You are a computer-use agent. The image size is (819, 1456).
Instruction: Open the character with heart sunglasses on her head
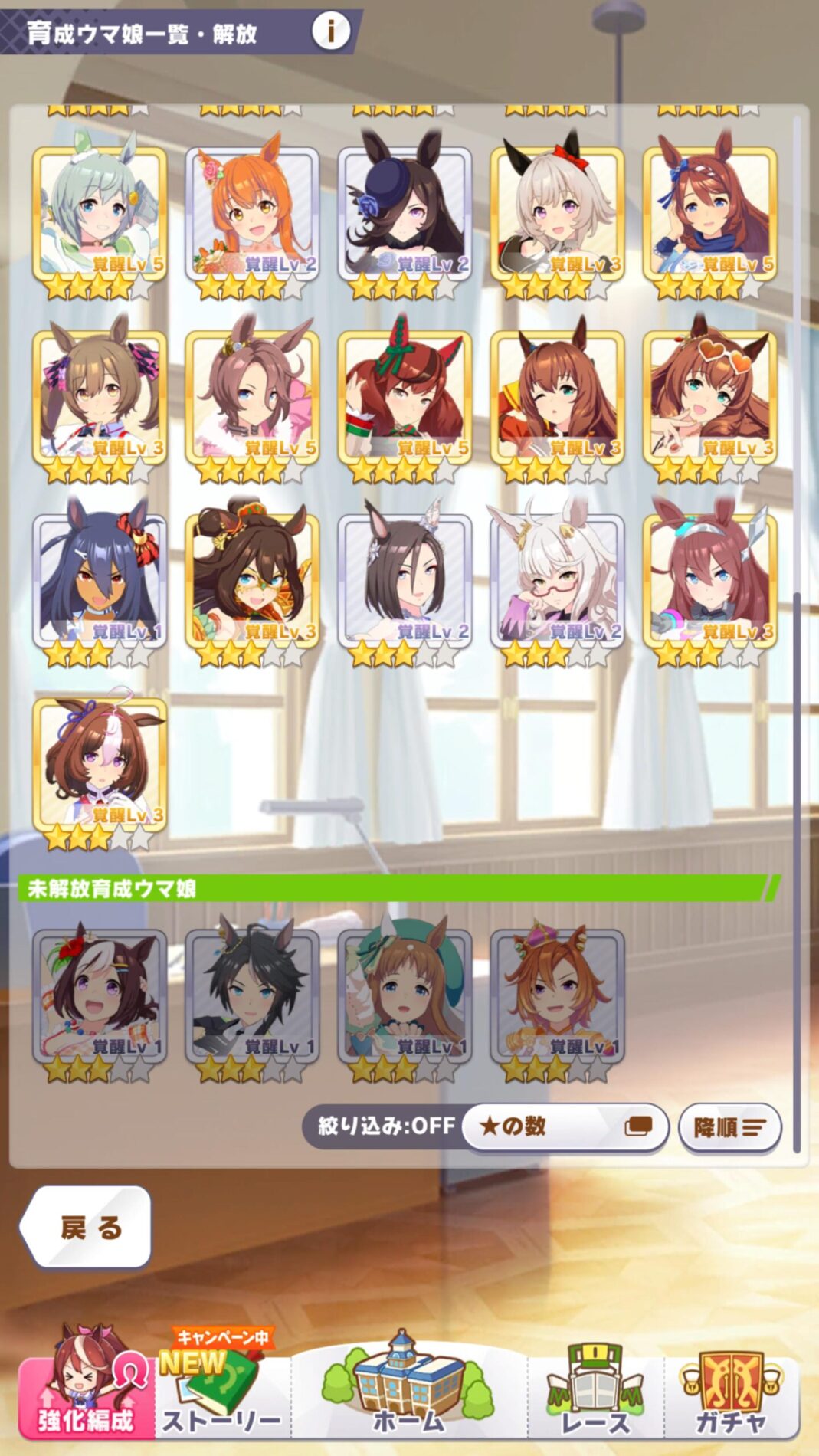click(710, 398)
